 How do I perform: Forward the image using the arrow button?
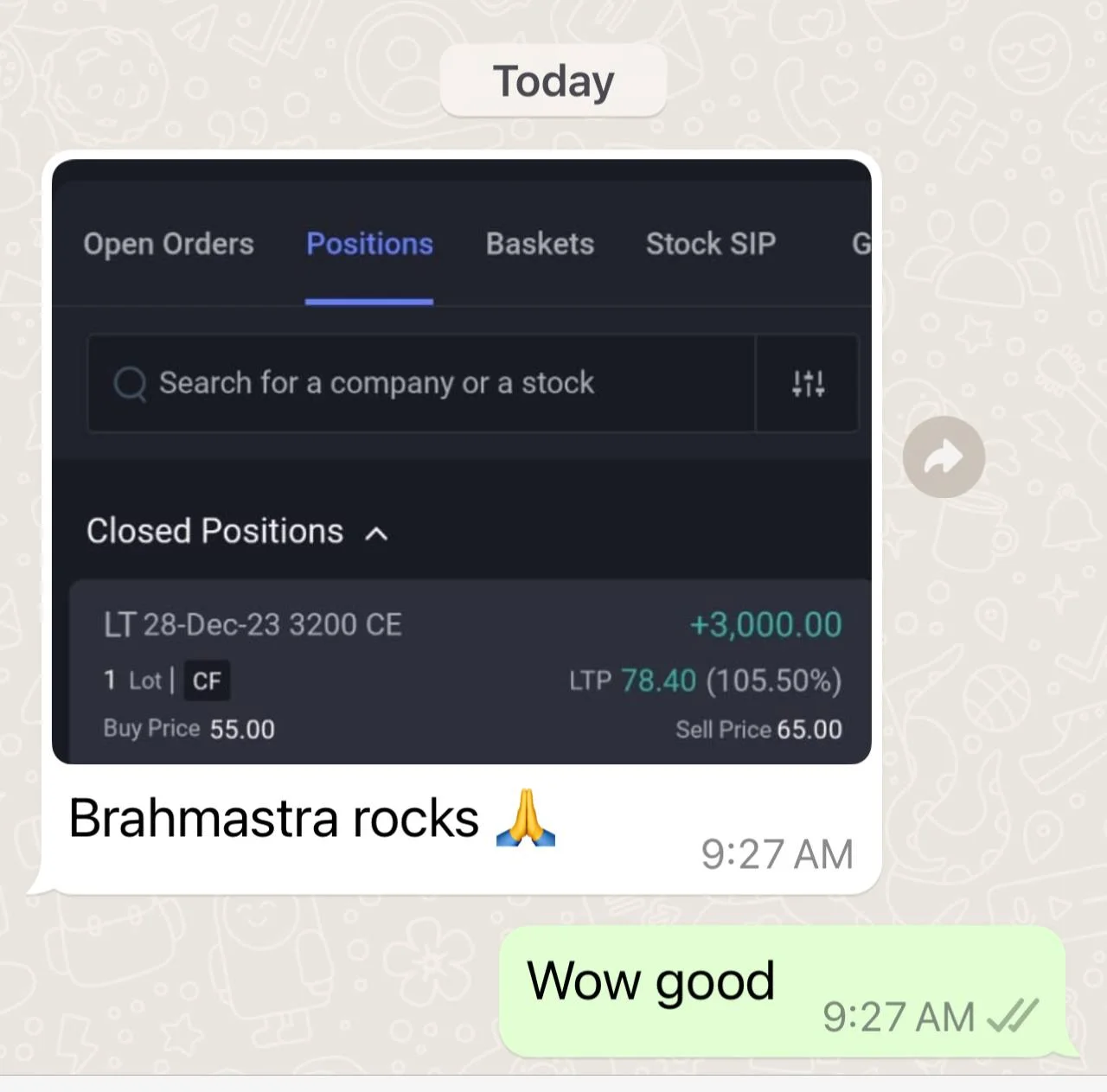944,457
